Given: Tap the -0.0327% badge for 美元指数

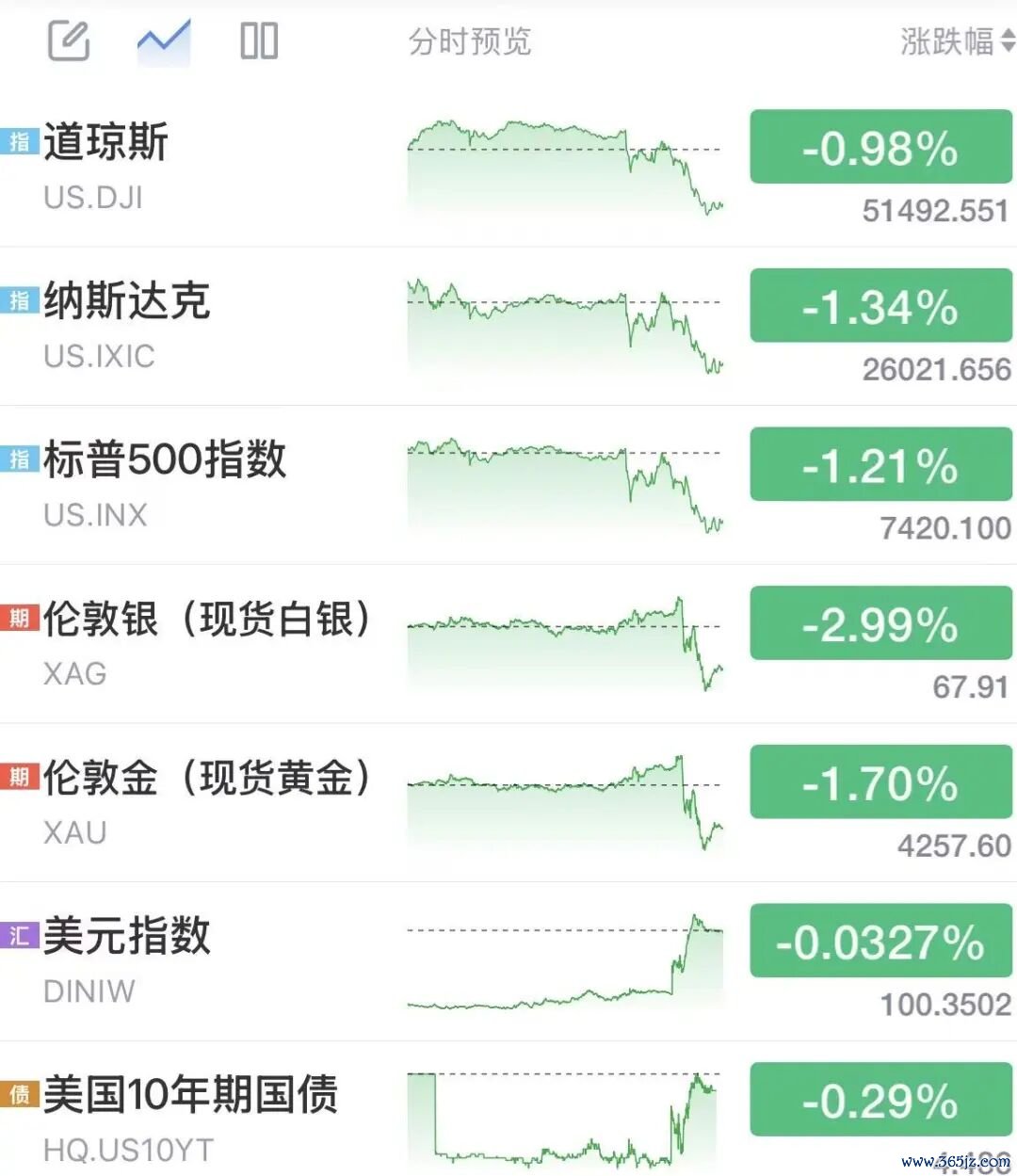Looking at the screenshot, I should 880,941.
